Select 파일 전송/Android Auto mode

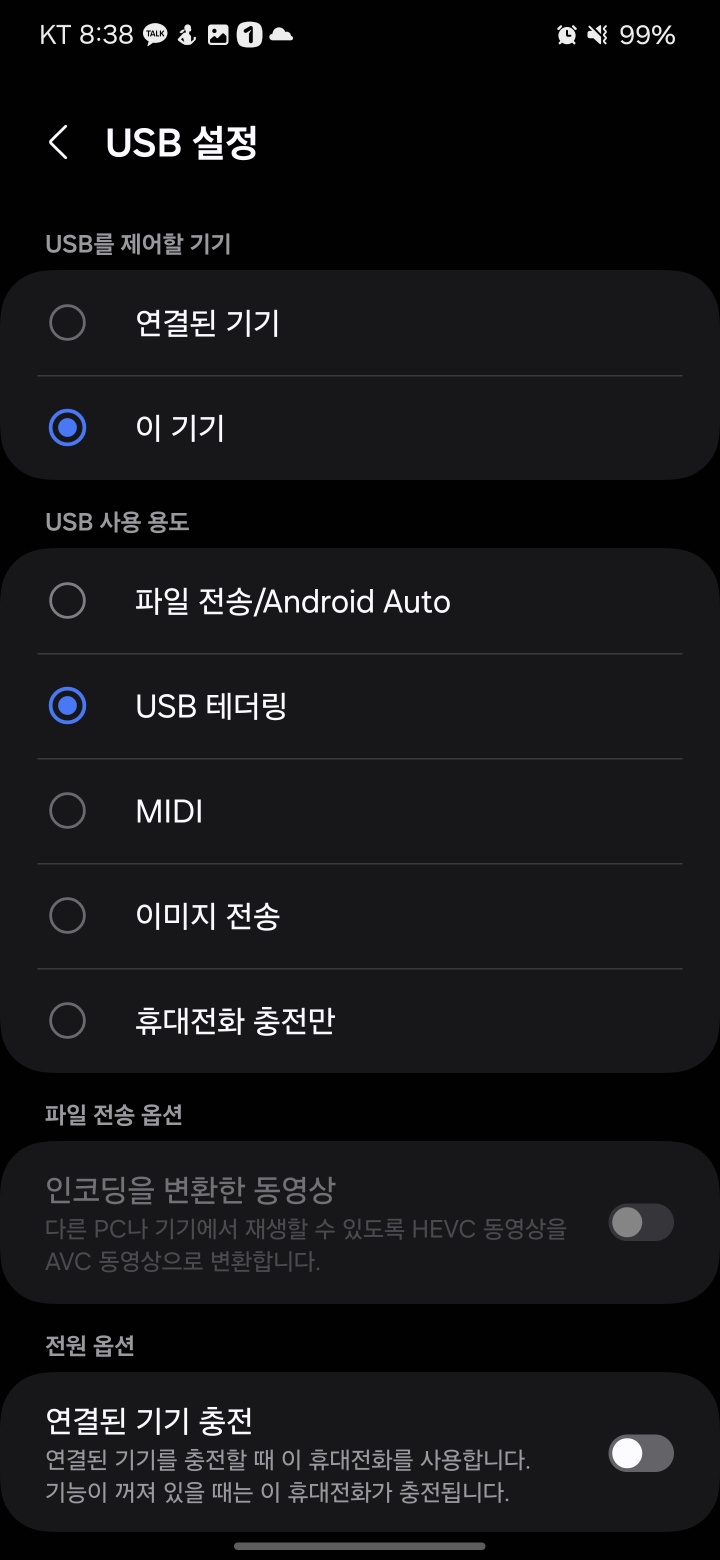[67, 601]
